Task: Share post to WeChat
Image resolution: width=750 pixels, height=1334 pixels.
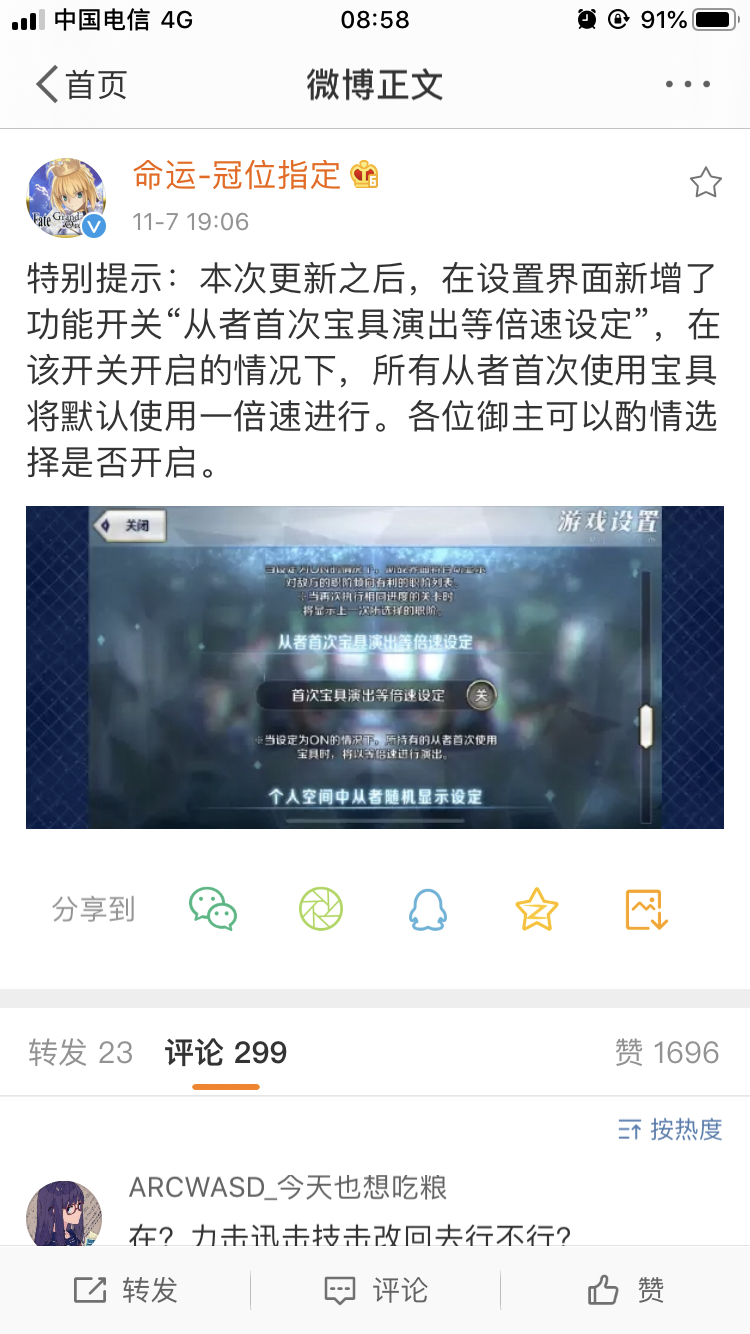Action: pyautogui.click(x=213, y=909)
